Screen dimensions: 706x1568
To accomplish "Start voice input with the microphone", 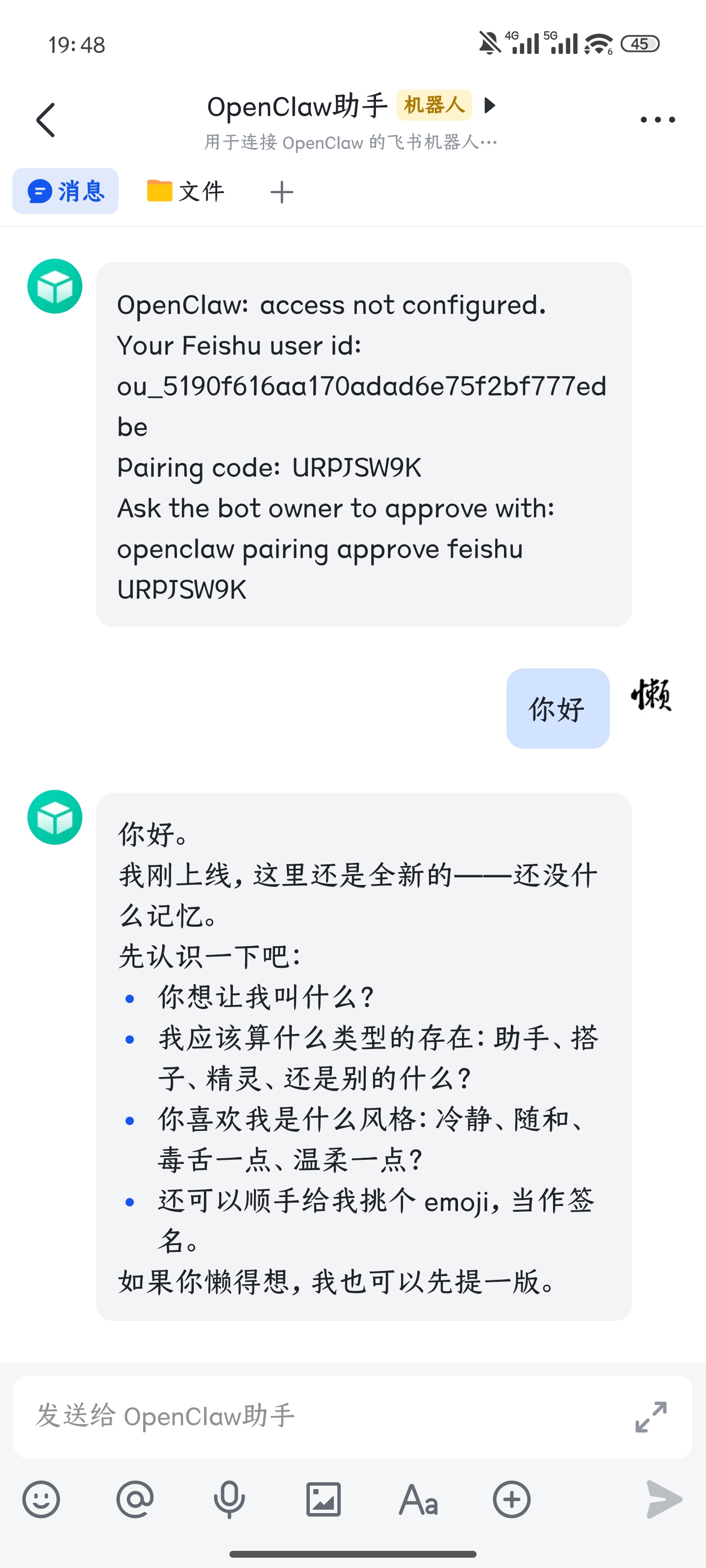I will (x=229, y=1499).
